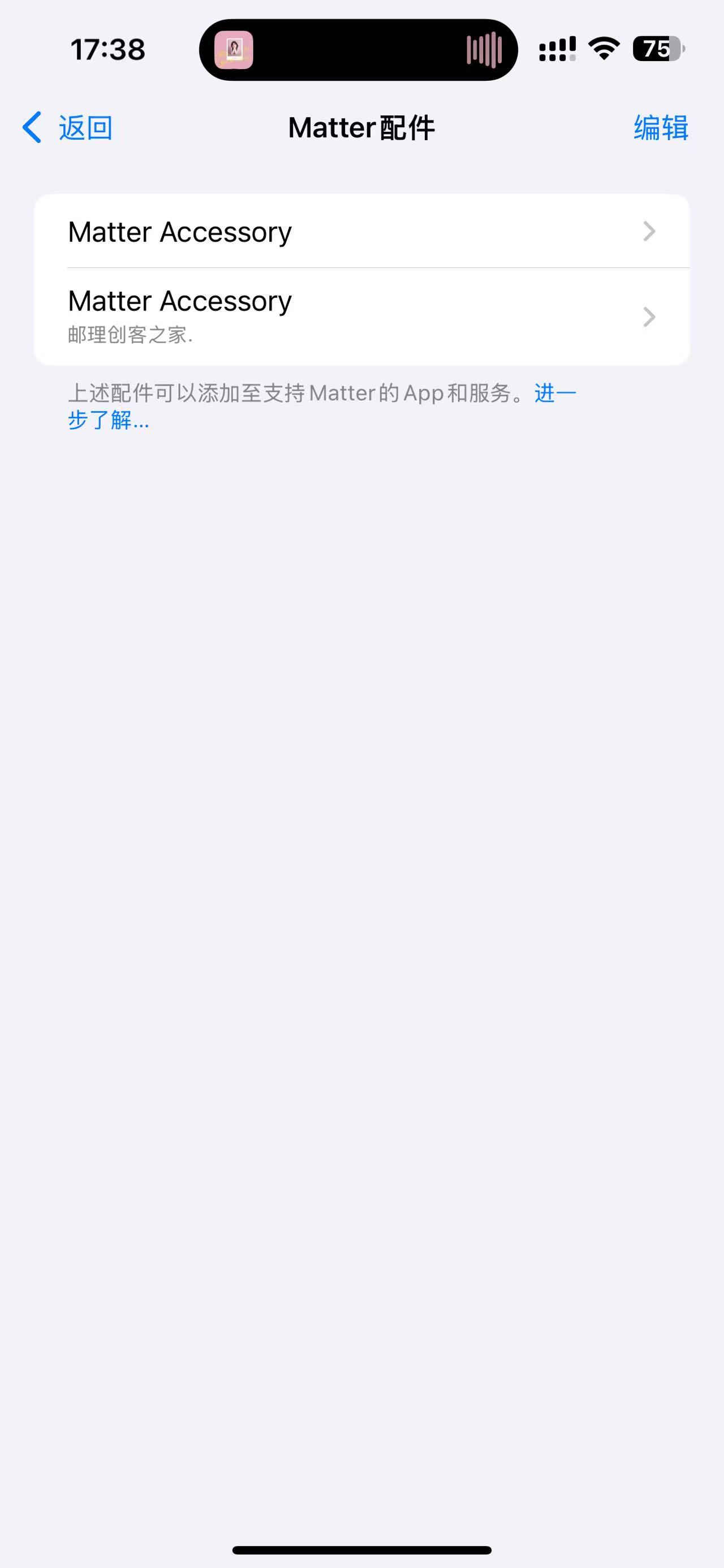Image resolution: width=724 pixels, height=1568 pixels.
Task: Tap 编辑 to edit accessories
Action: coord(660,127)
